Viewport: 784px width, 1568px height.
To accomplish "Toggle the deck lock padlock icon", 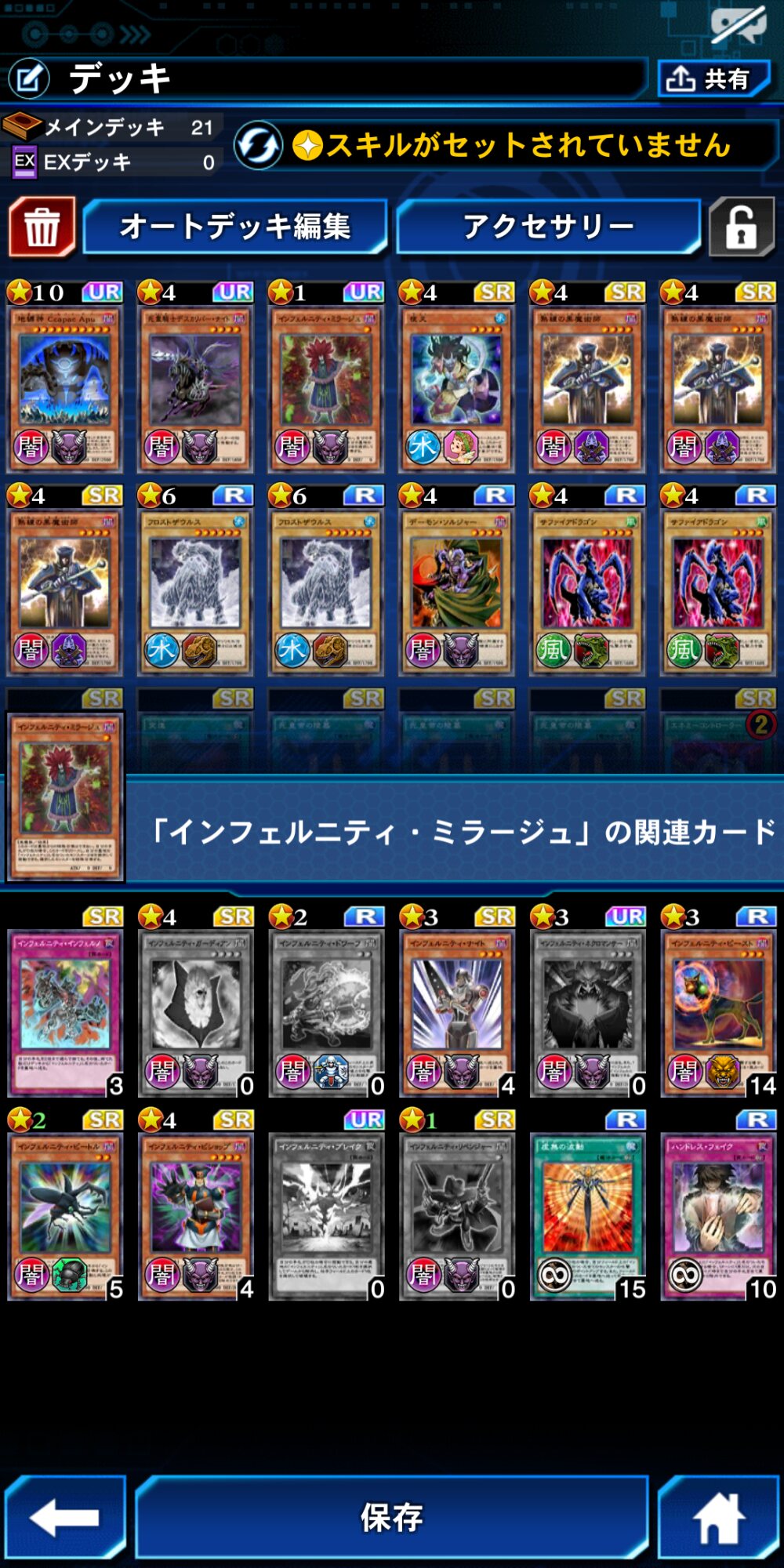I will click(741, 227).
